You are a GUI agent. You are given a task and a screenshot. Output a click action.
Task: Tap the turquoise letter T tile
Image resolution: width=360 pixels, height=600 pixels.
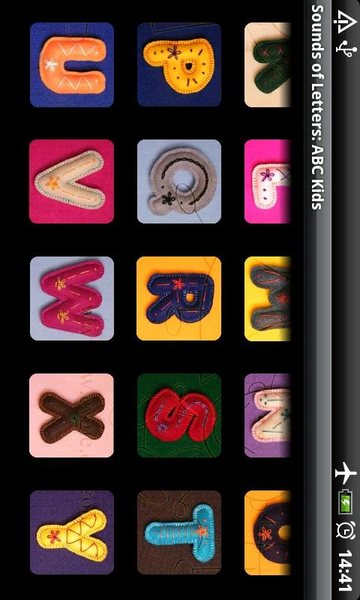pyautogui.click(x=179, y=533)
